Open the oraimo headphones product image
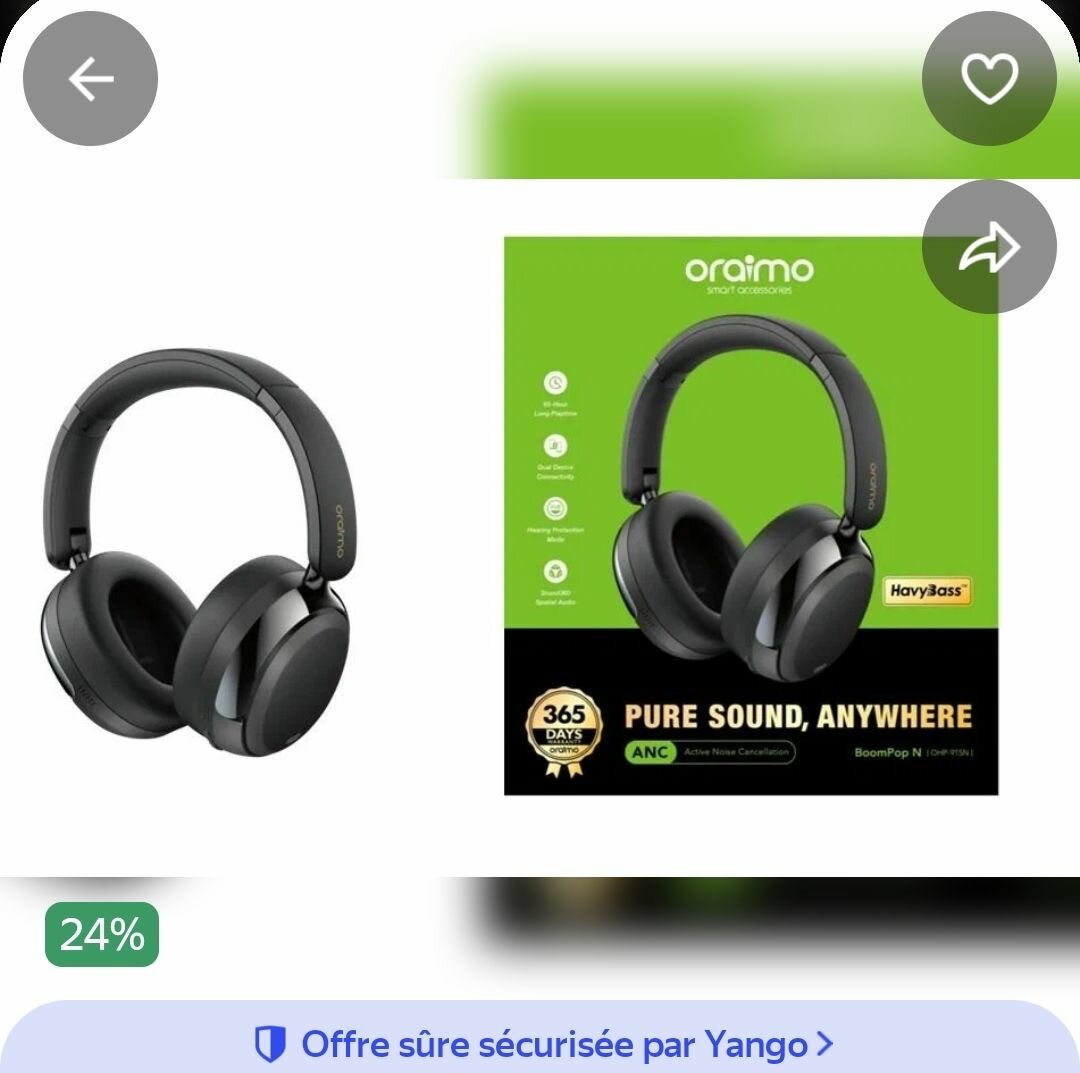This screenshot has height=1073, width=1080. (x=540, y=520)
